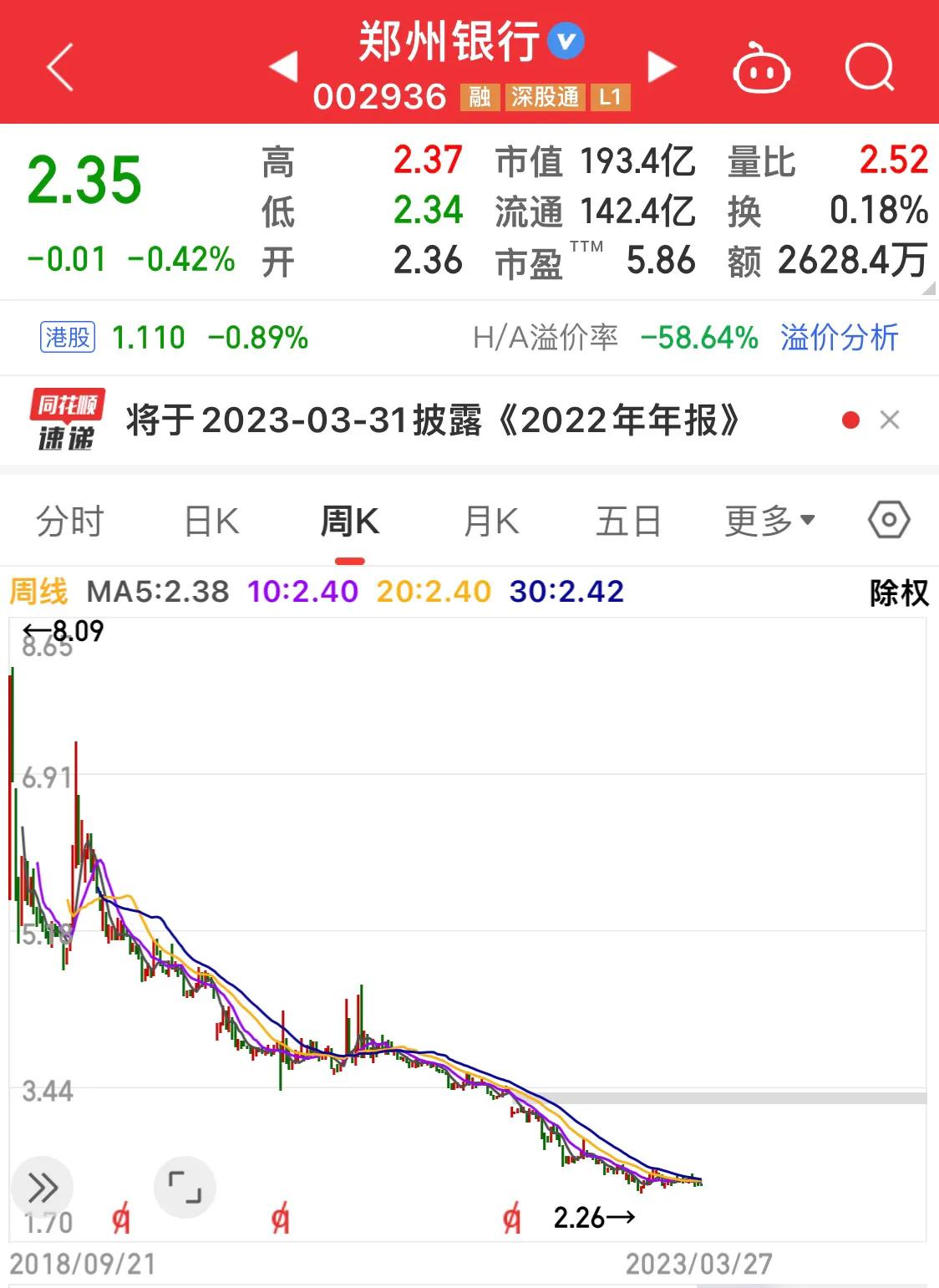Expand the 更多 chart period dropdown
The width and height of the screenshot is (939, 1288).
[769, 522]
